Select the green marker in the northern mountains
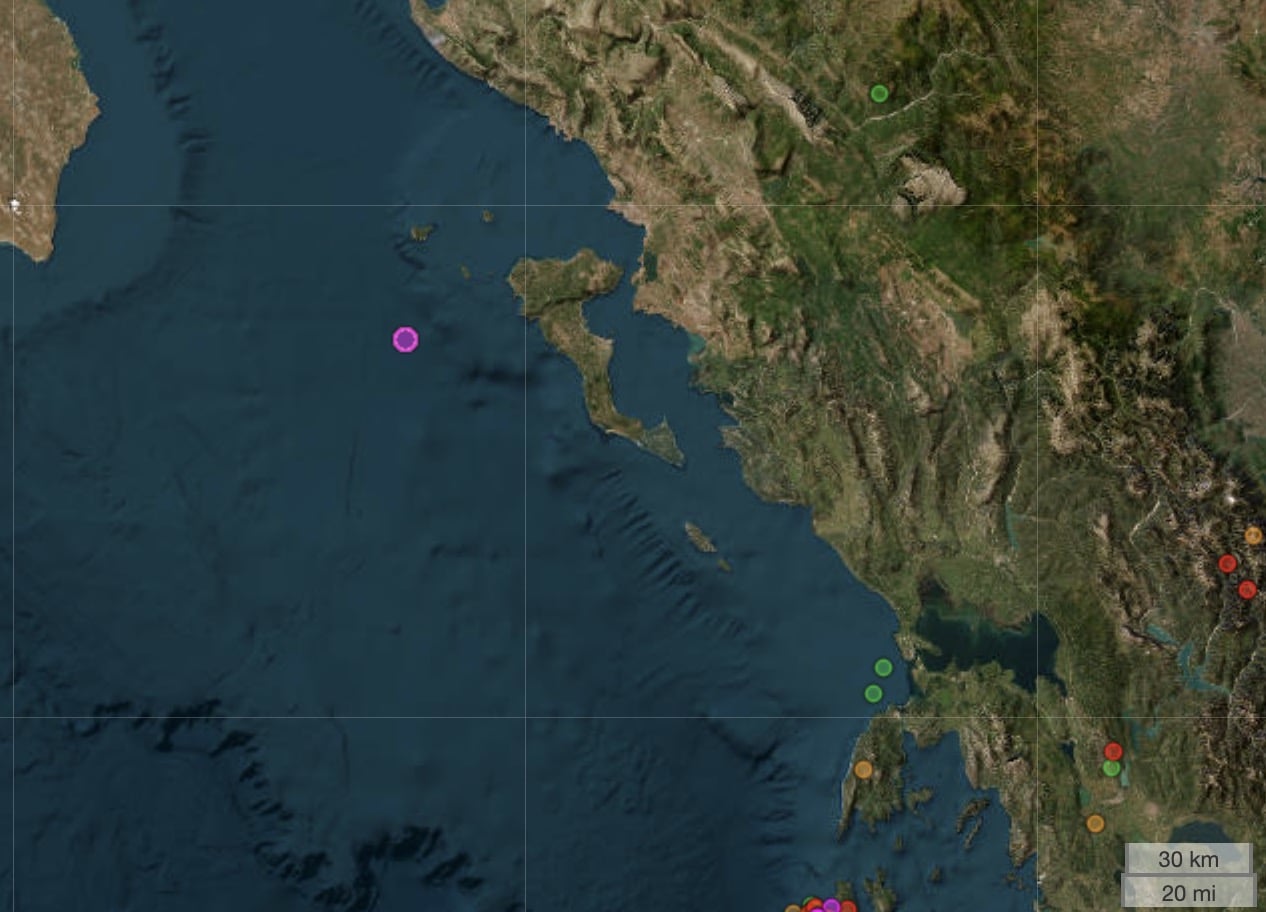1266x912 pixels. coord(879,93)
